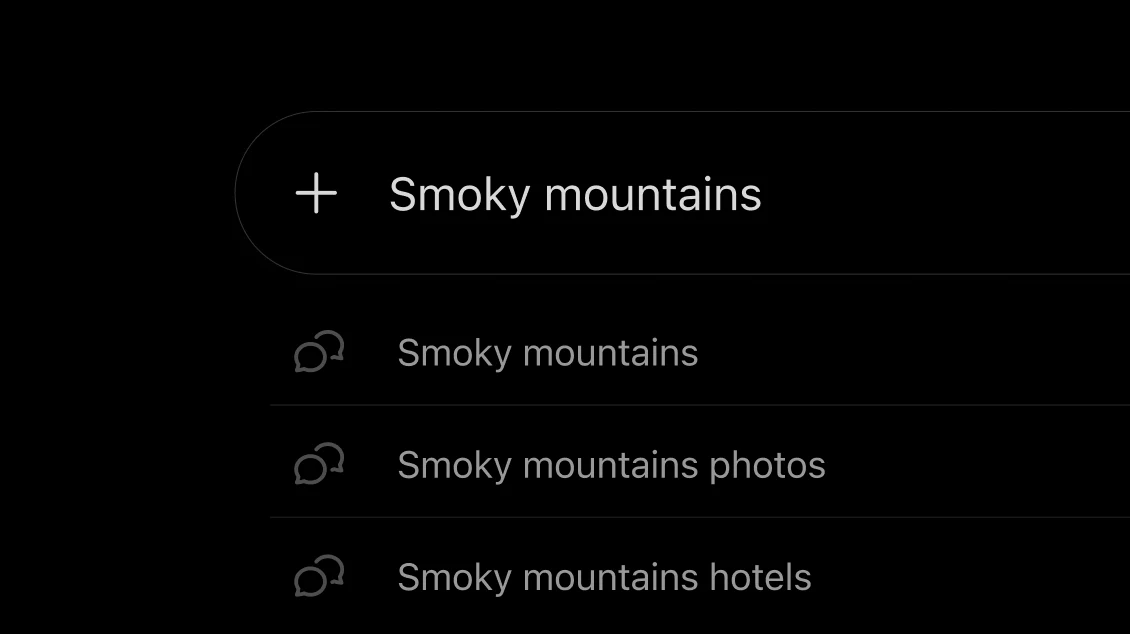
Task: Choose the "Smoky mountains photos" suggestion
Action: (611, 465)
